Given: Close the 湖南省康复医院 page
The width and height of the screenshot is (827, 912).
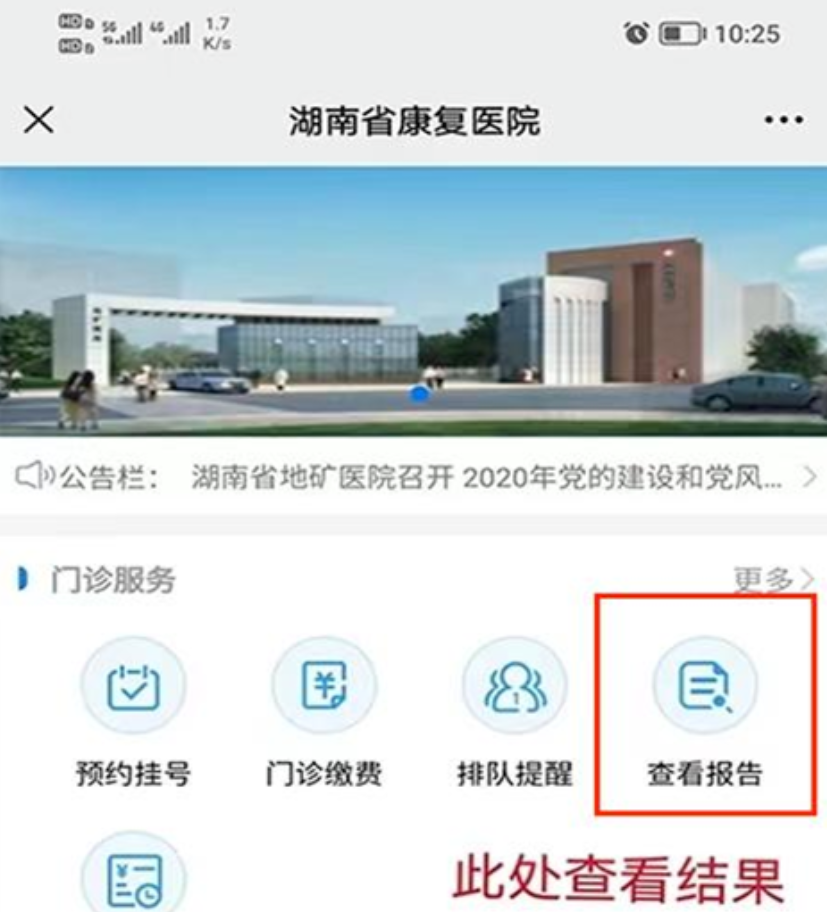Looking at the screenshot, I should (38, 121).
